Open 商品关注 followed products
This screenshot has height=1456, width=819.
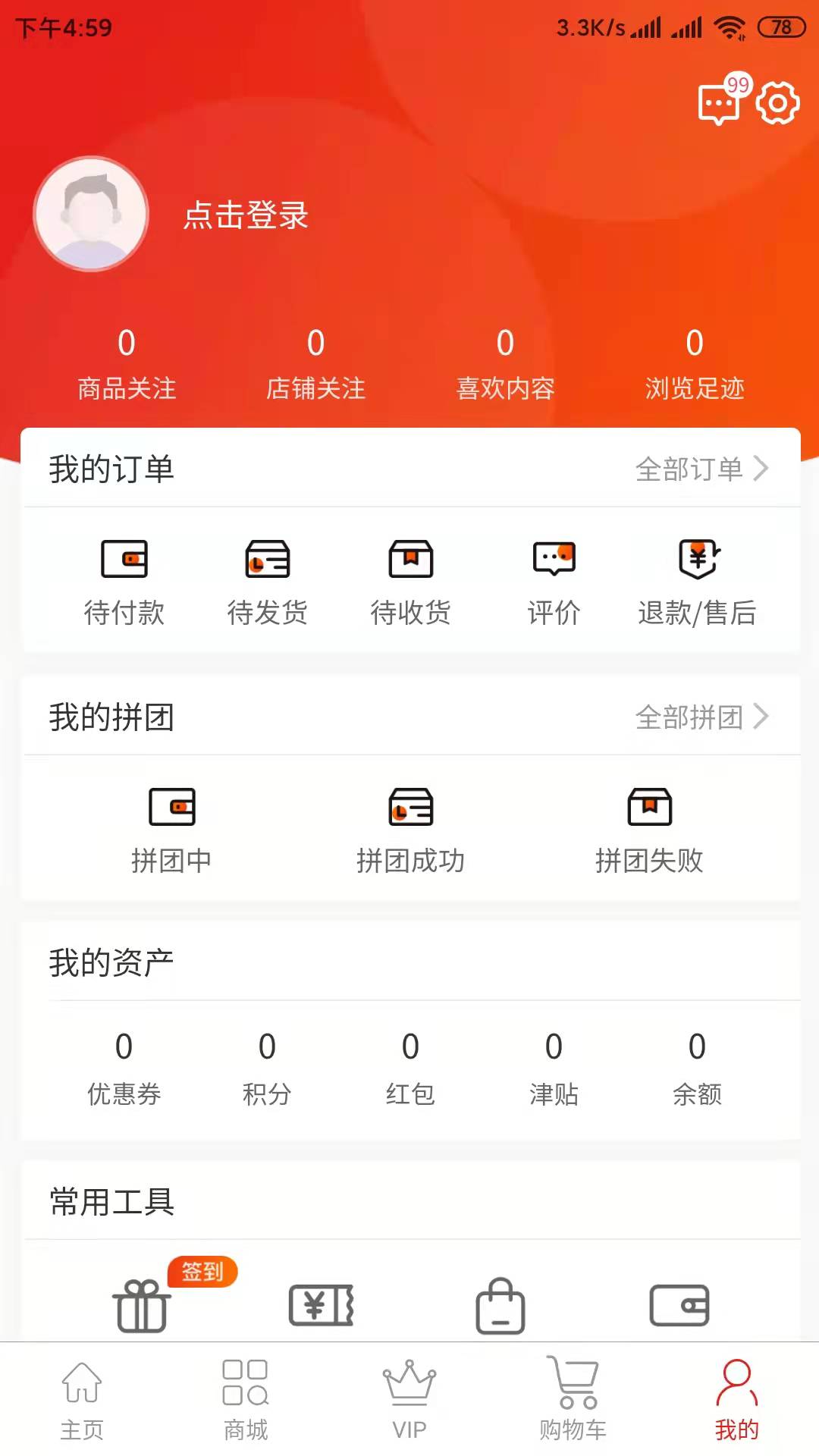tap(127, 363)
